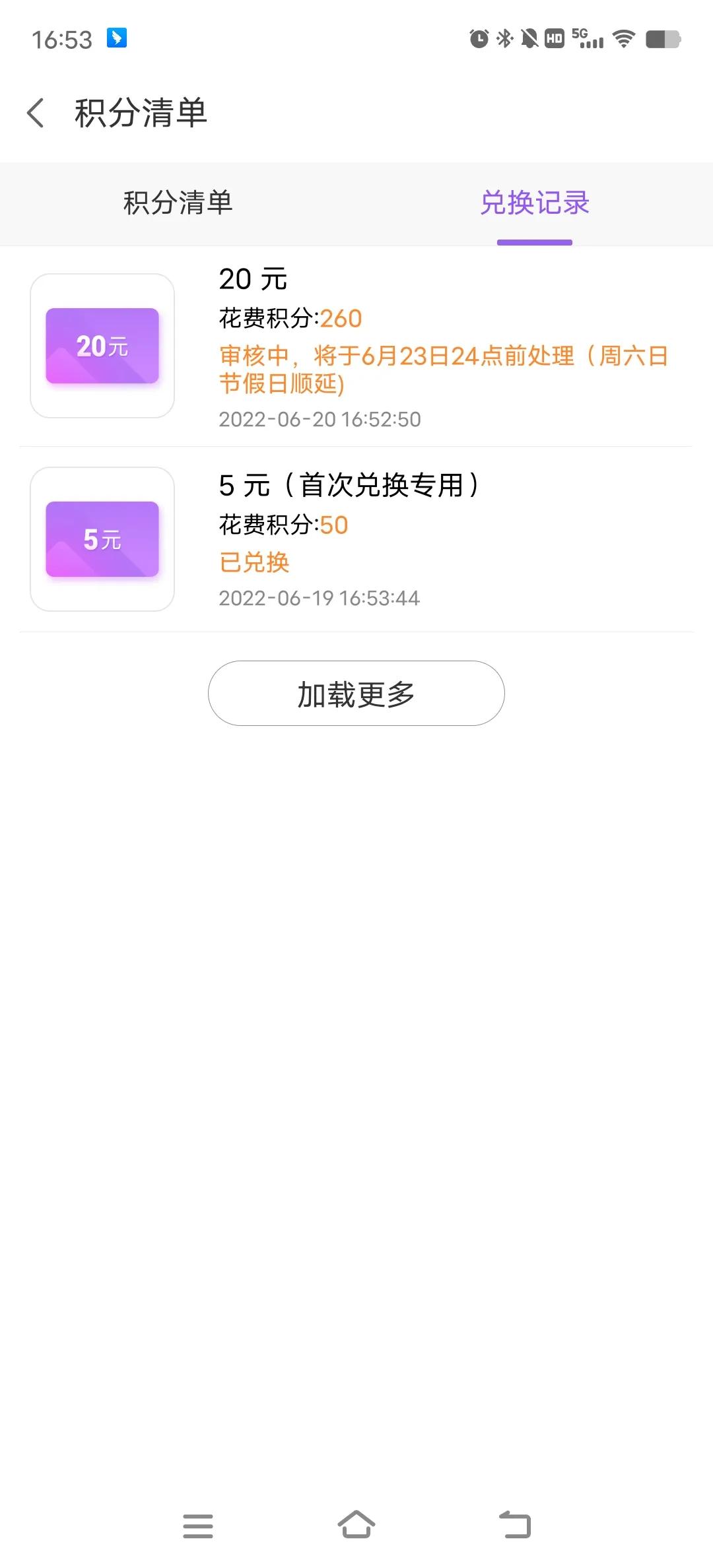Tap the 审核中 status text
This screenshot has height=1568, width=713.
click(x=444, y=370)
